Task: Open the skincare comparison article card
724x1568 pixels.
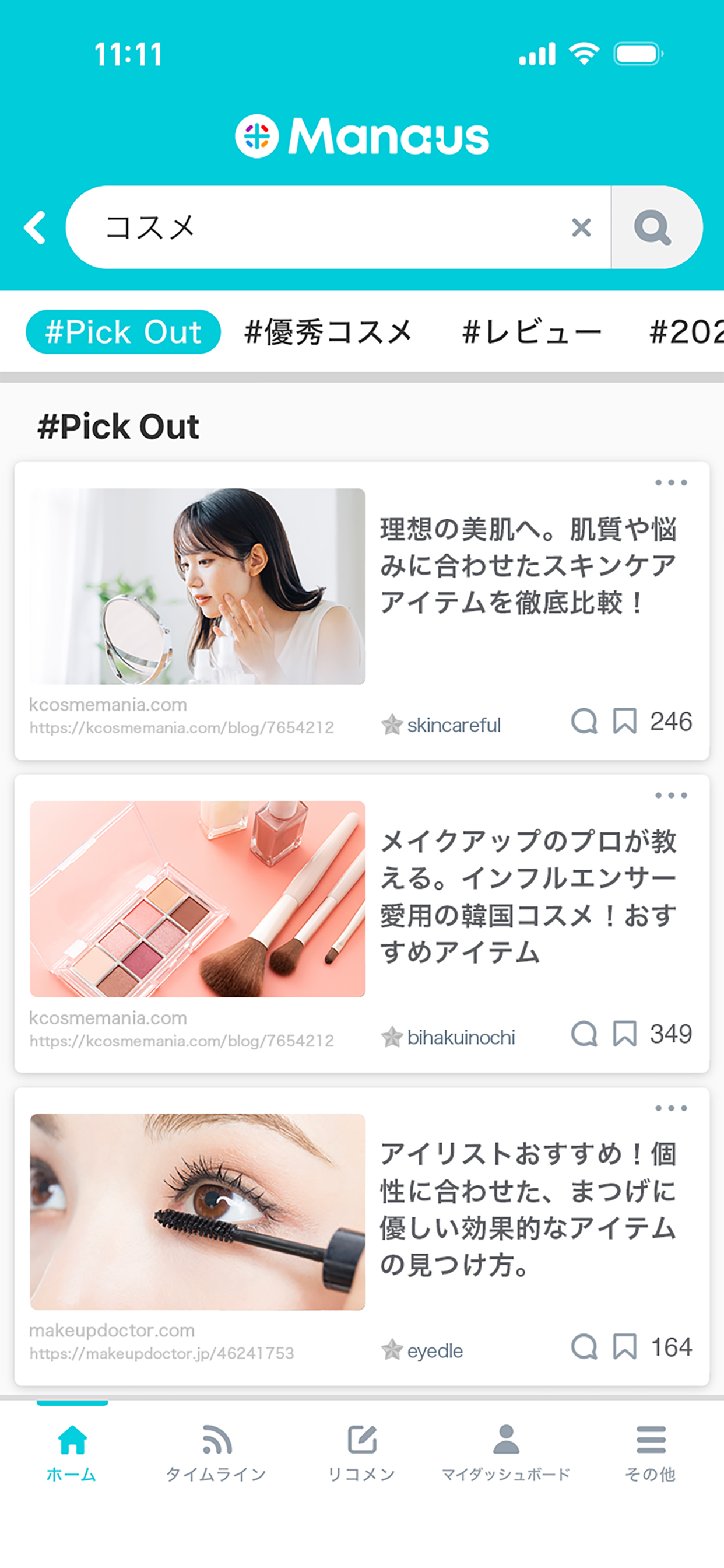Action: point(527,566)
